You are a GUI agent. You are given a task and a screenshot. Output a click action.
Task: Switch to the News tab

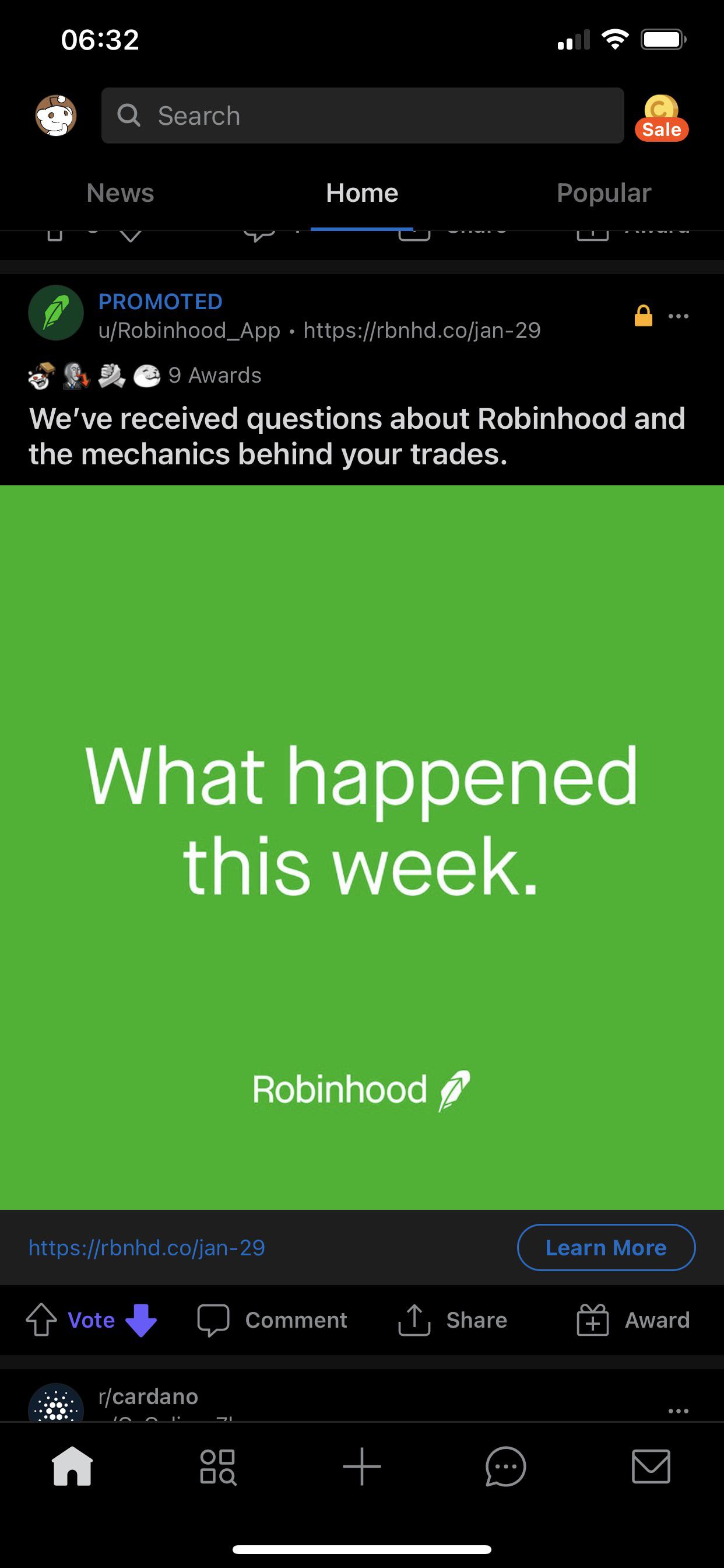(120, 193)
